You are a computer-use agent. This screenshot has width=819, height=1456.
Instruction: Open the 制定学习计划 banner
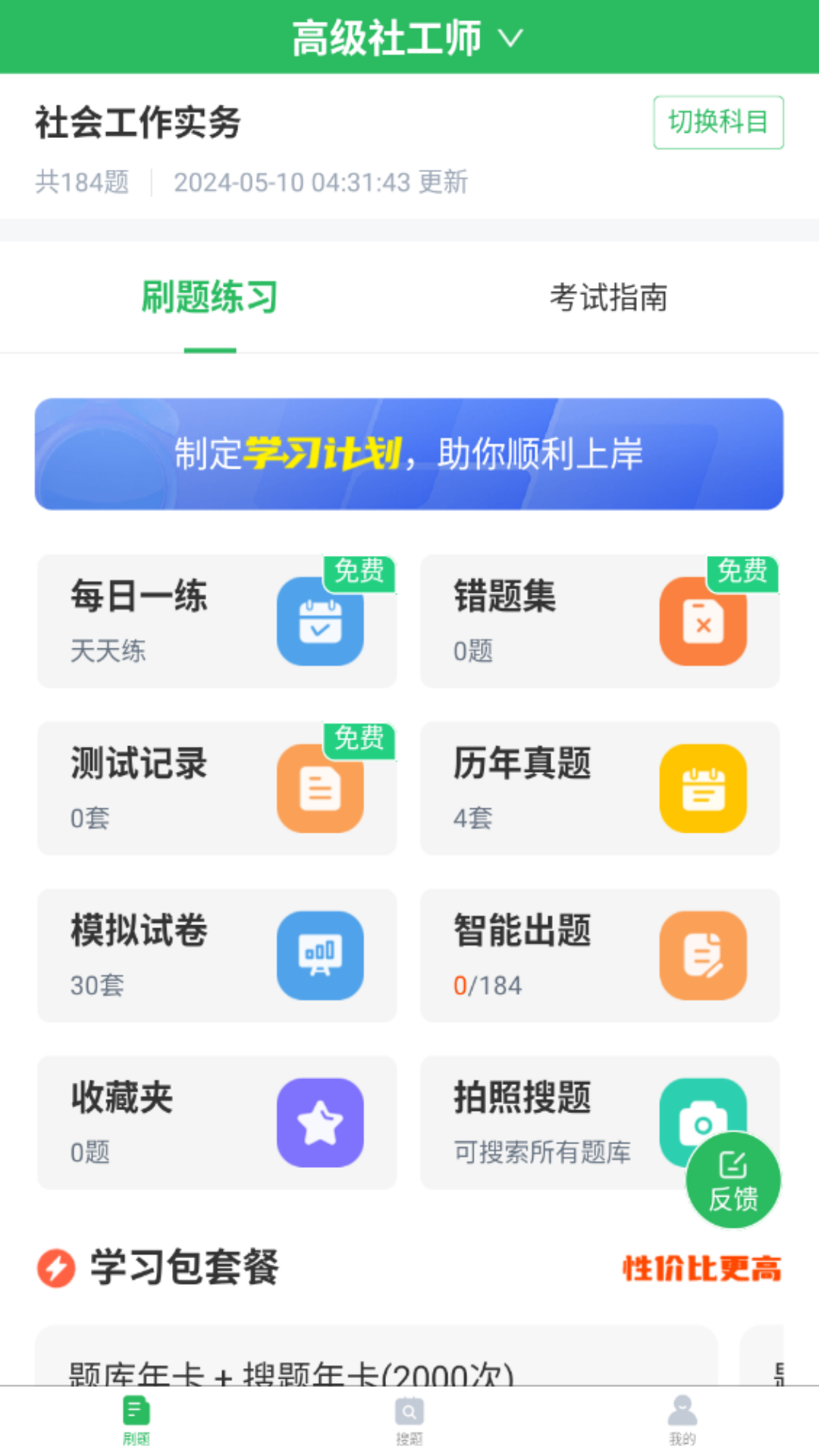(x=409, y=453)
